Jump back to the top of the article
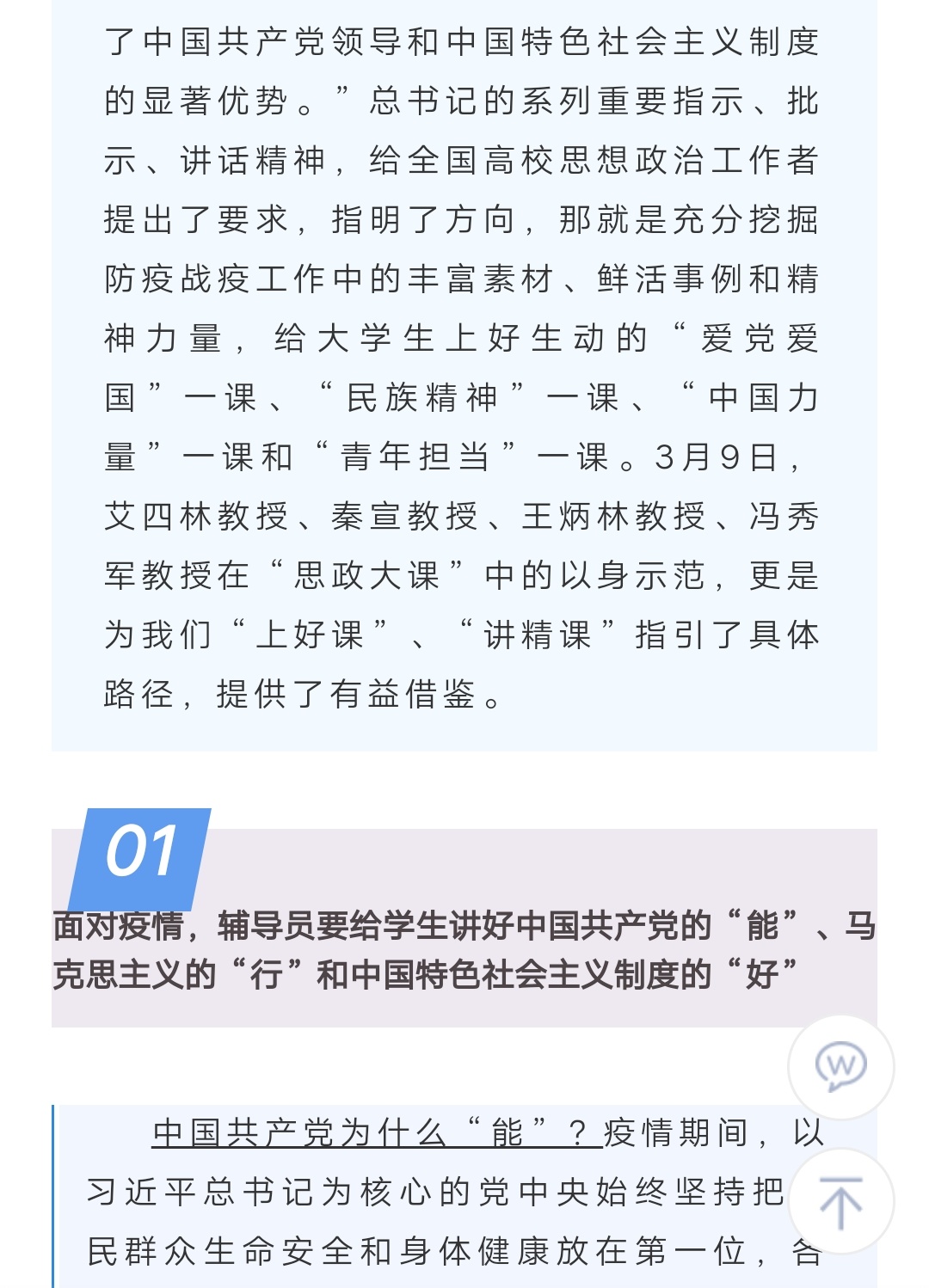 [x=840, y=1201]
